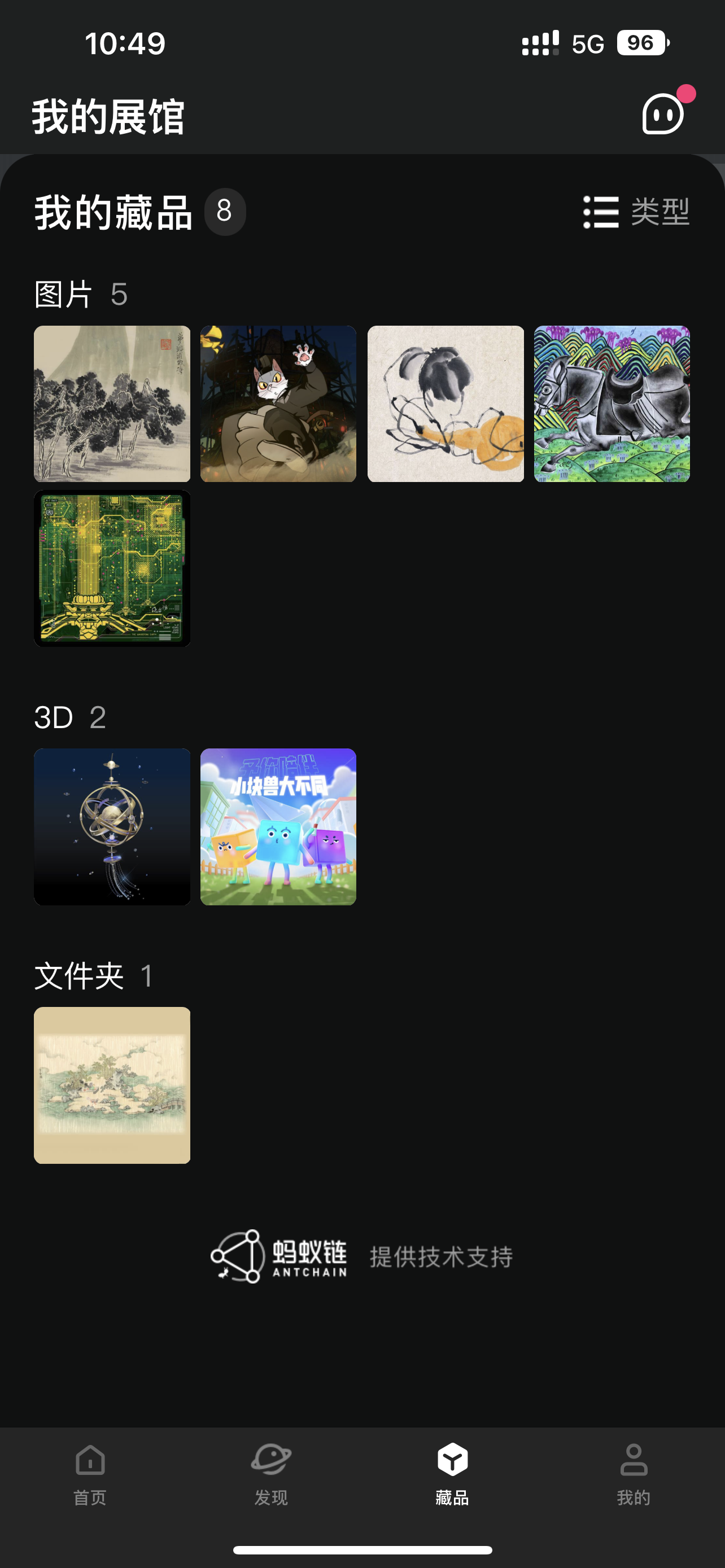Open the 我的 profile tab
Viewport: 725px width, 1568px height.
click(634, 1473)
